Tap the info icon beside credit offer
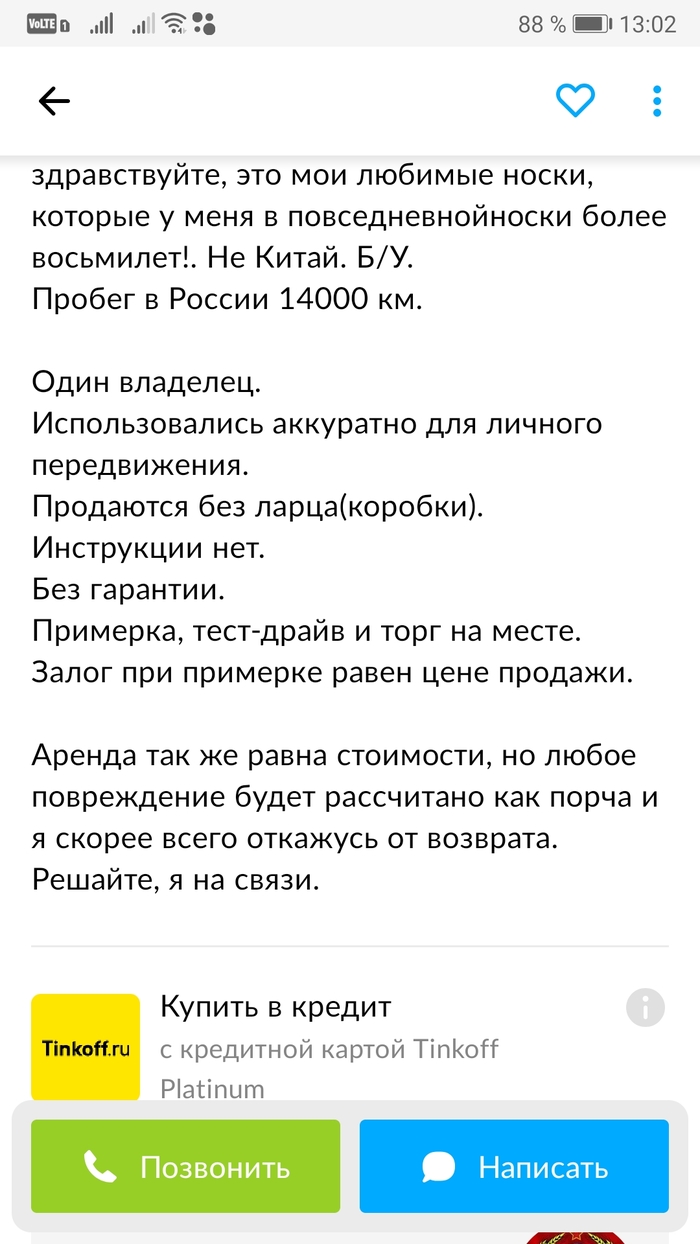This screenshot has width=700, height=1244. tap(645, 1007)
